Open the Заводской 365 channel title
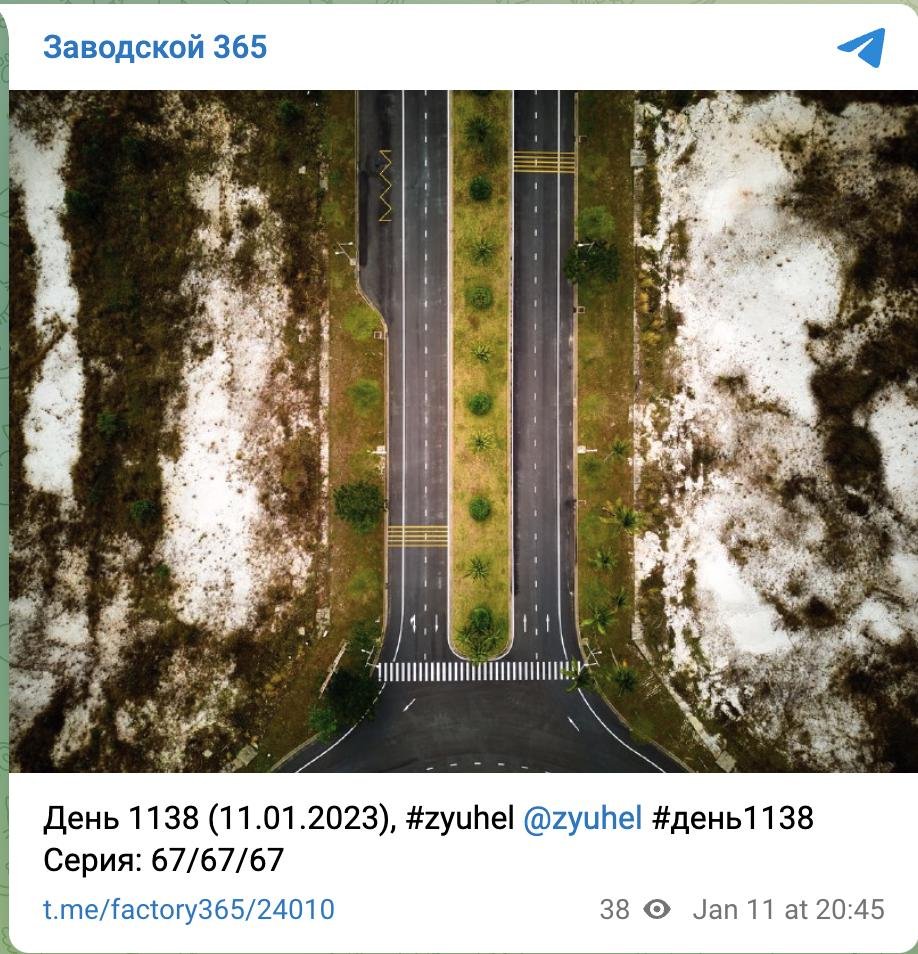918x954 pixels. tap(155, 47)
